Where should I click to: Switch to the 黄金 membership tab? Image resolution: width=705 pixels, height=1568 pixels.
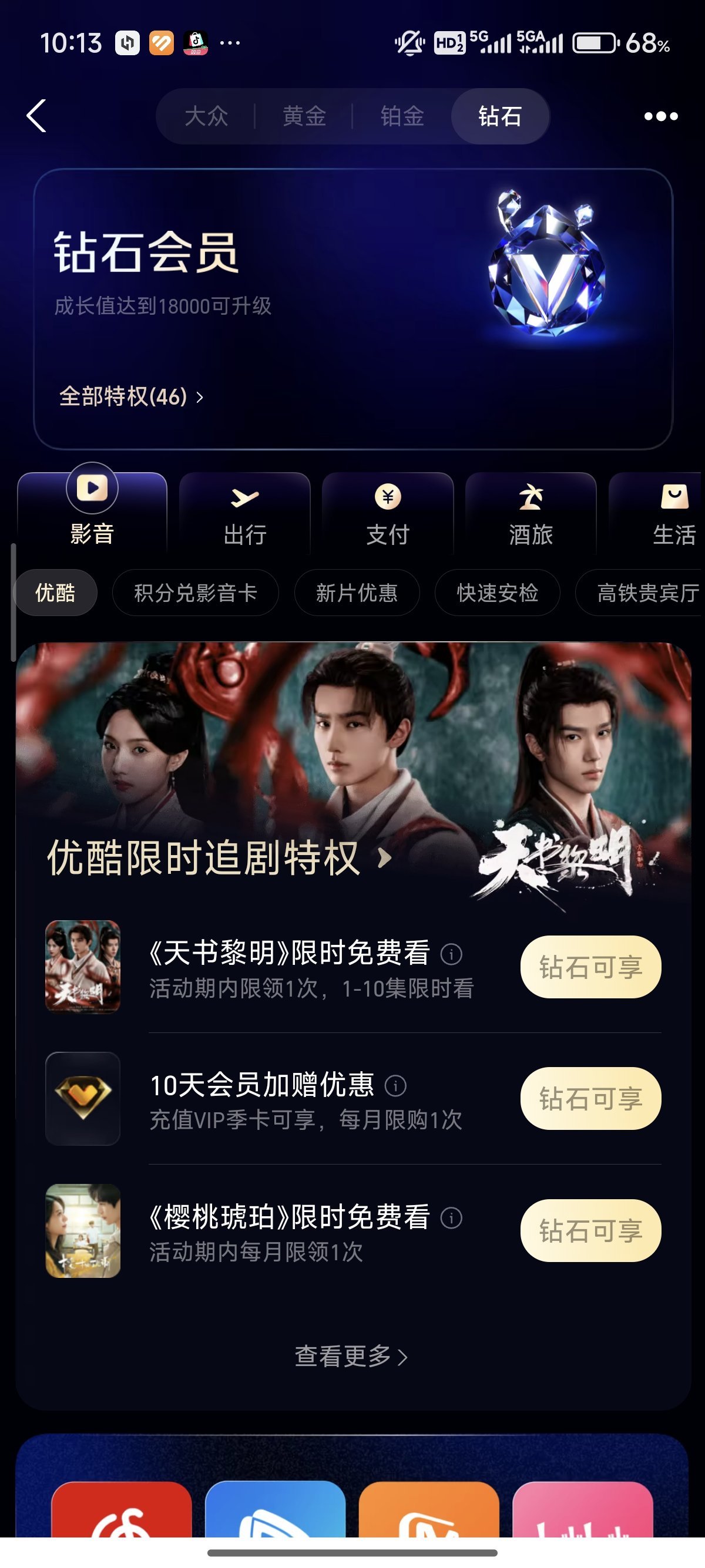click(x=304, y=116)
